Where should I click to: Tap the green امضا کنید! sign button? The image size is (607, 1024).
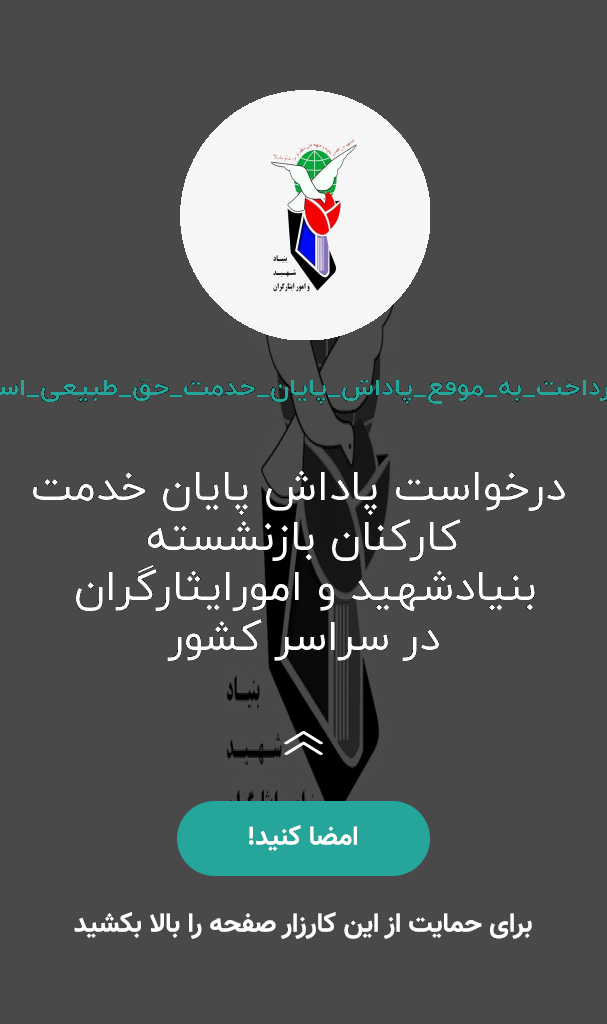click(x=303, y=838)
